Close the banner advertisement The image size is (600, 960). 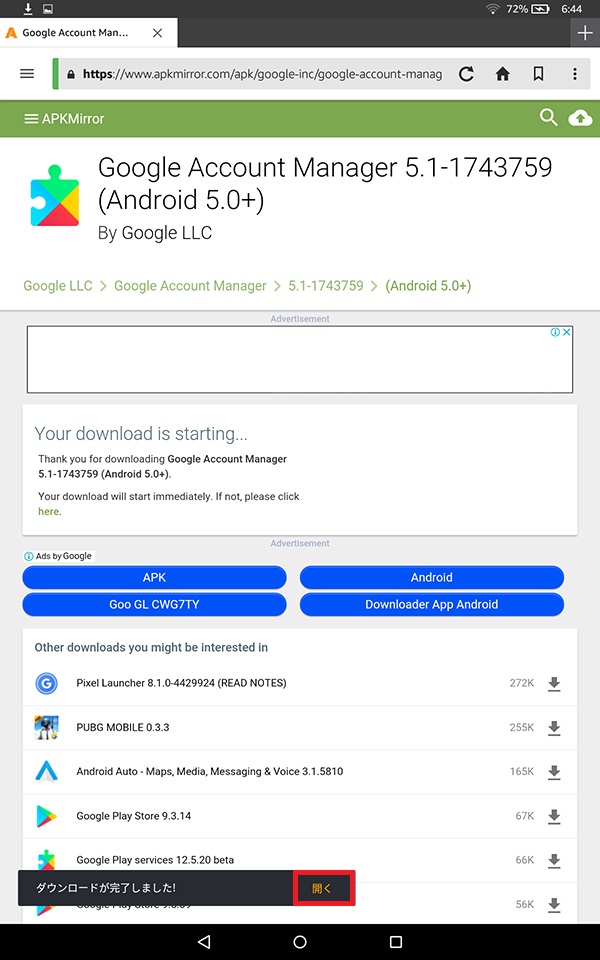tap(567, 332)
